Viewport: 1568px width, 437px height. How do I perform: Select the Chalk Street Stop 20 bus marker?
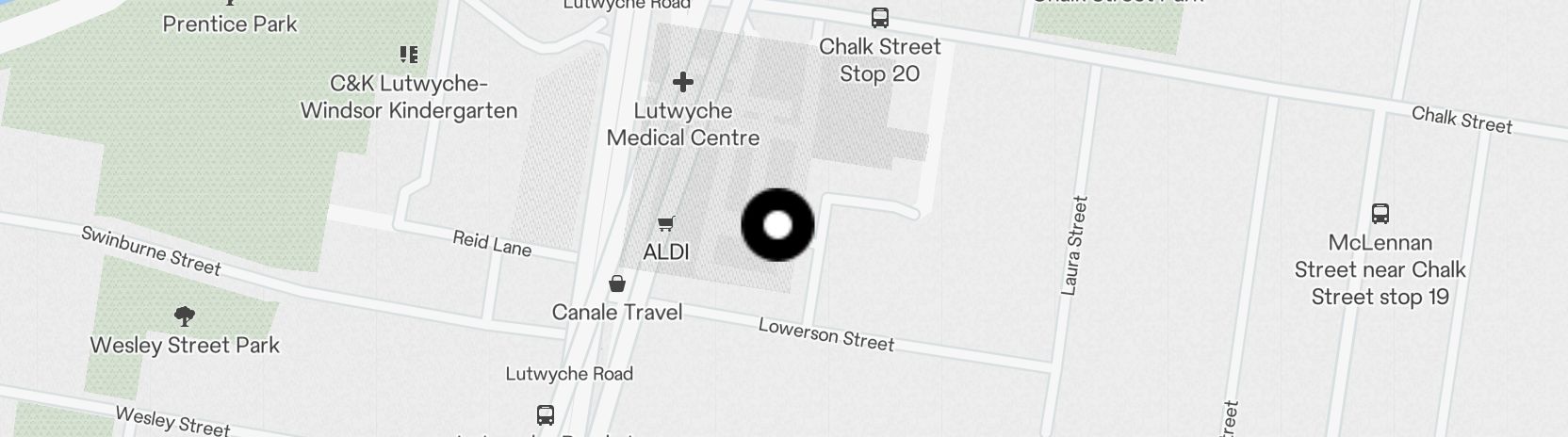pos(879,18)
